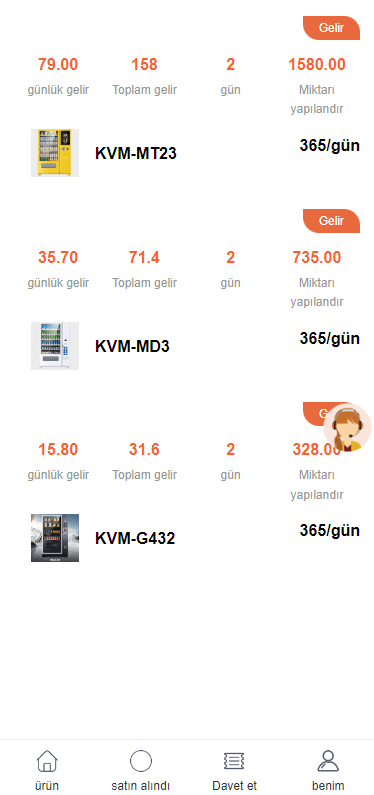
Task: Open the KVM-MD3 product
Action: tap(132, 346)
